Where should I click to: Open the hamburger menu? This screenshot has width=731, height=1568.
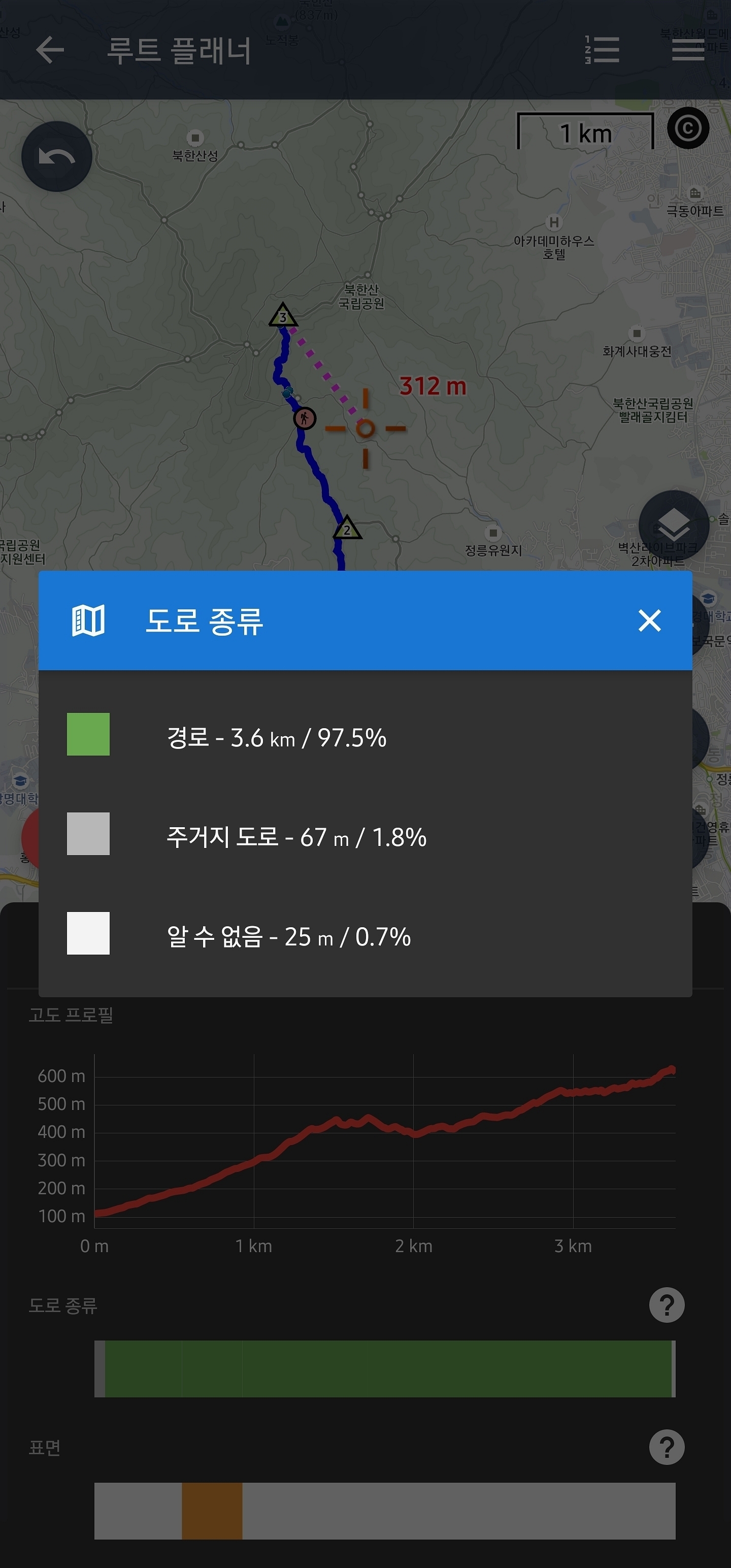pos(688,50)
